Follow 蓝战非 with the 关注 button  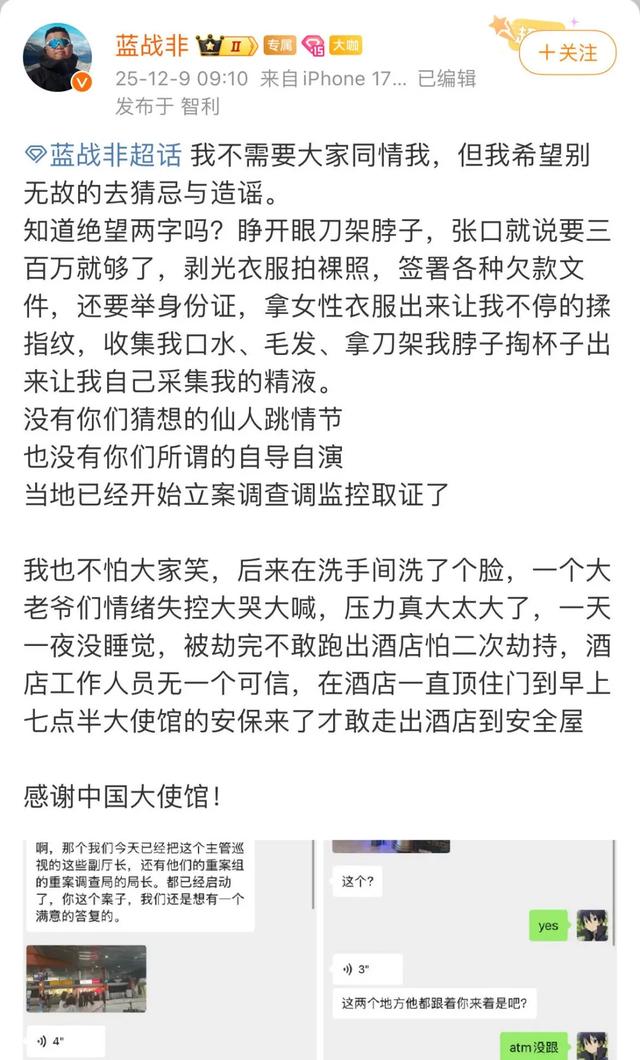pos(568,51)
